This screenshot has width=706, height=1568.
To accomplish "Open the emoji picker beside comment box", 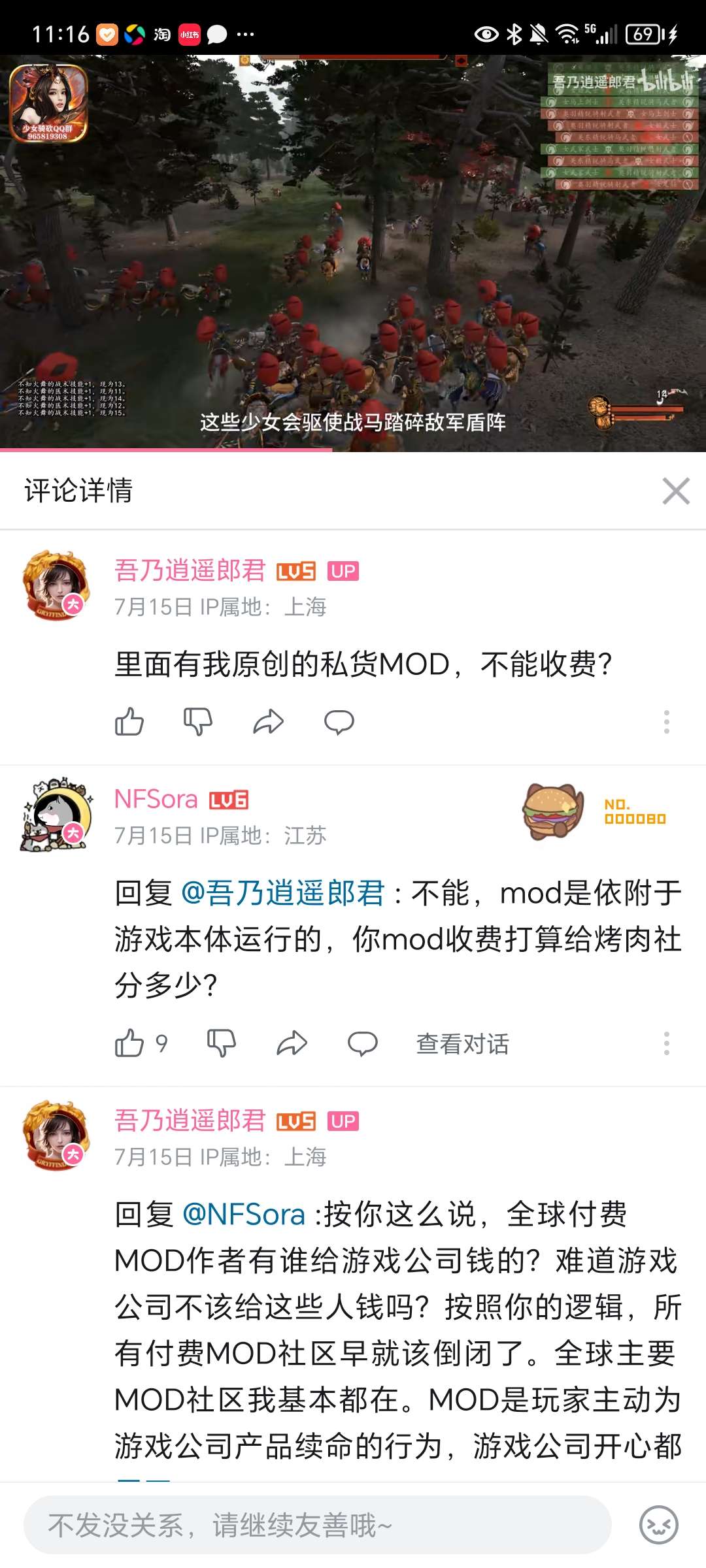I will point(658,1525).
